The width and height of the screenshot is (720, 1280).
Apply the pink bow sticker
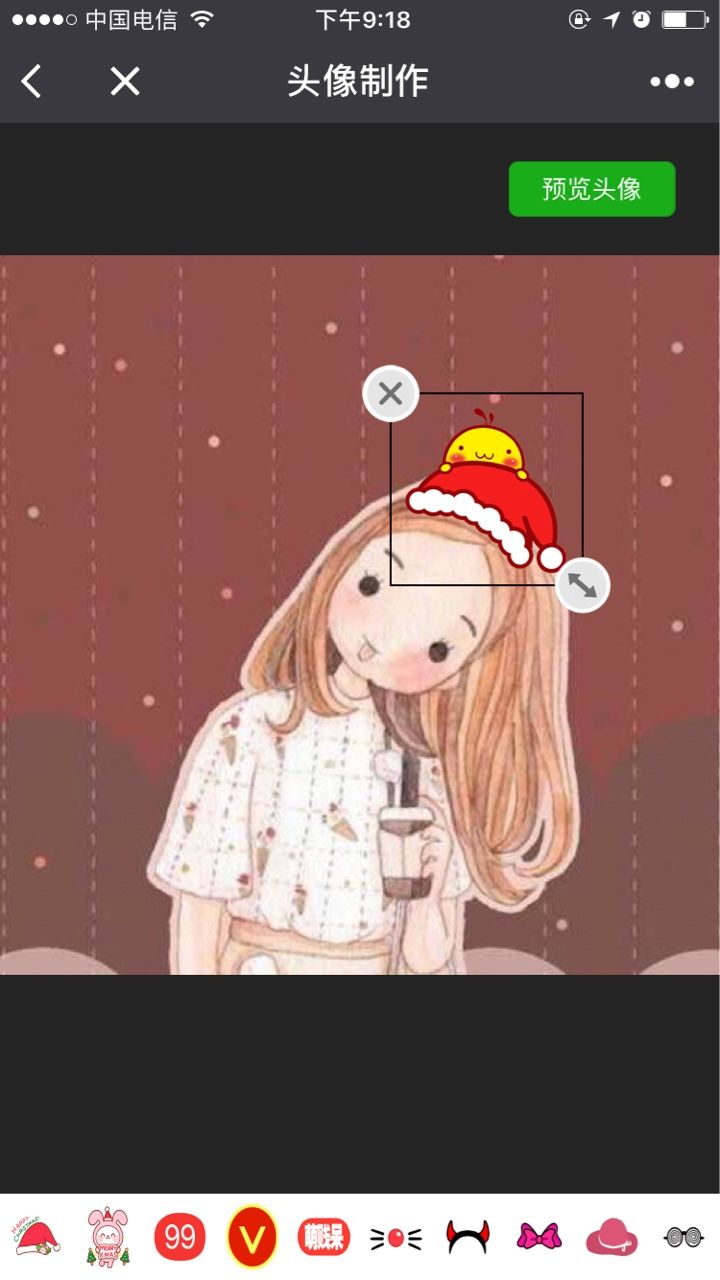point(540,1237)
